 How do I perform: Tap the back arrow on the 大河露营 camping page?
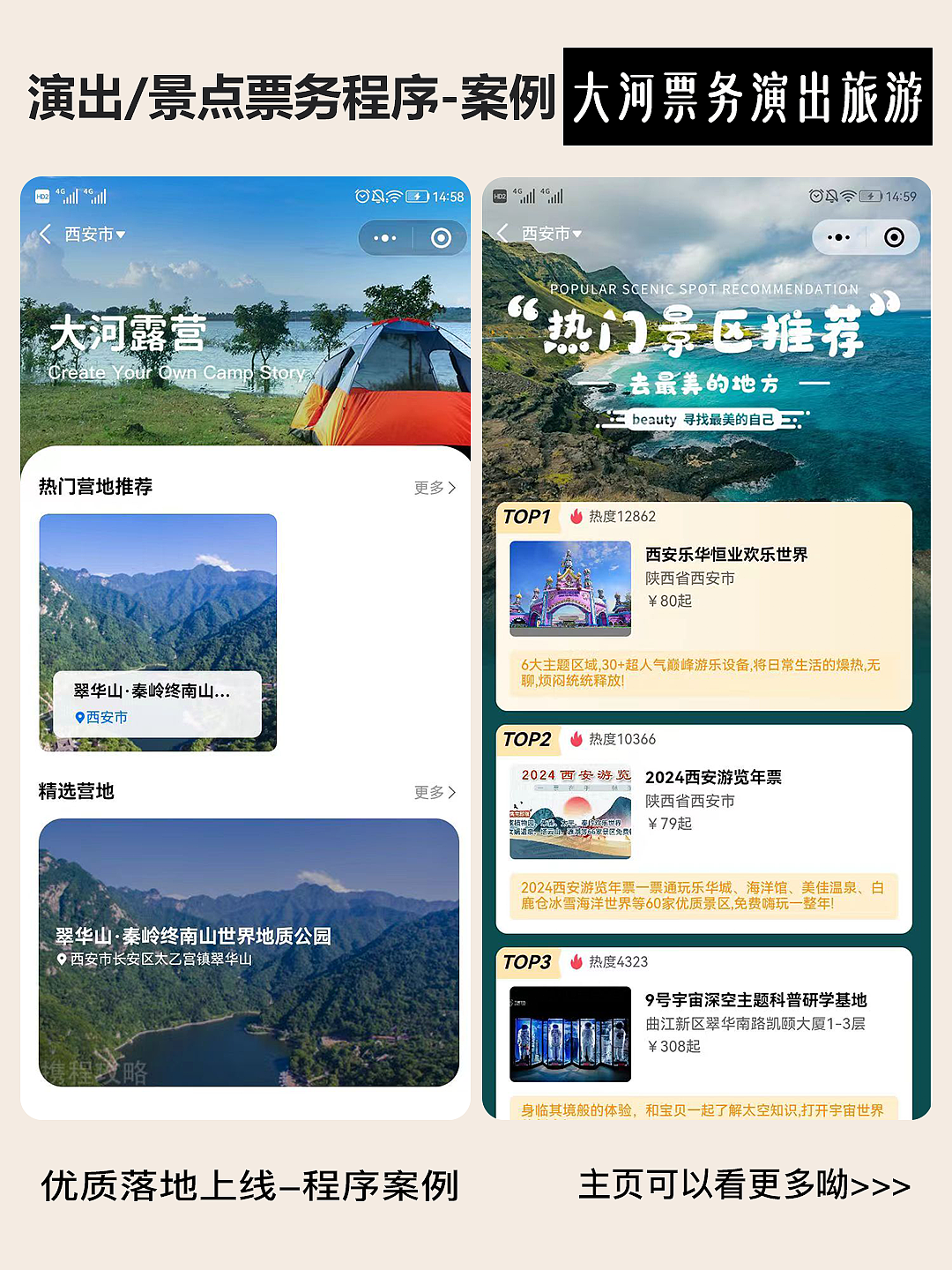coord(44,234)
